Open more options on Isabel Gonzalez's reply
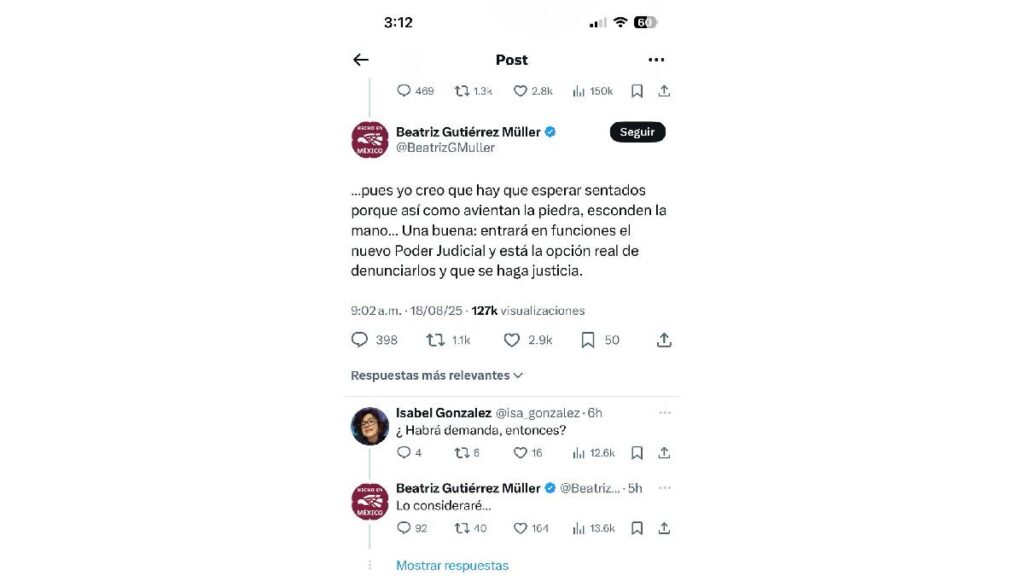The image size is (1024, 576). [x=665, y=412]
